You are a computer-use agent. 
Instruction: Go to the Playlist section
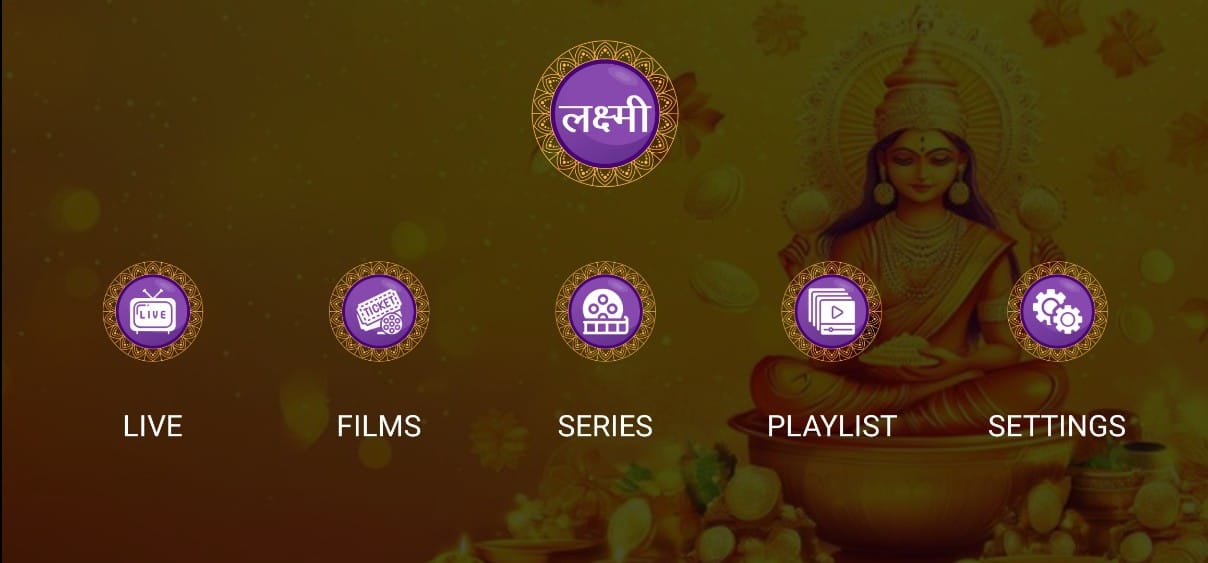coord(831,312)
